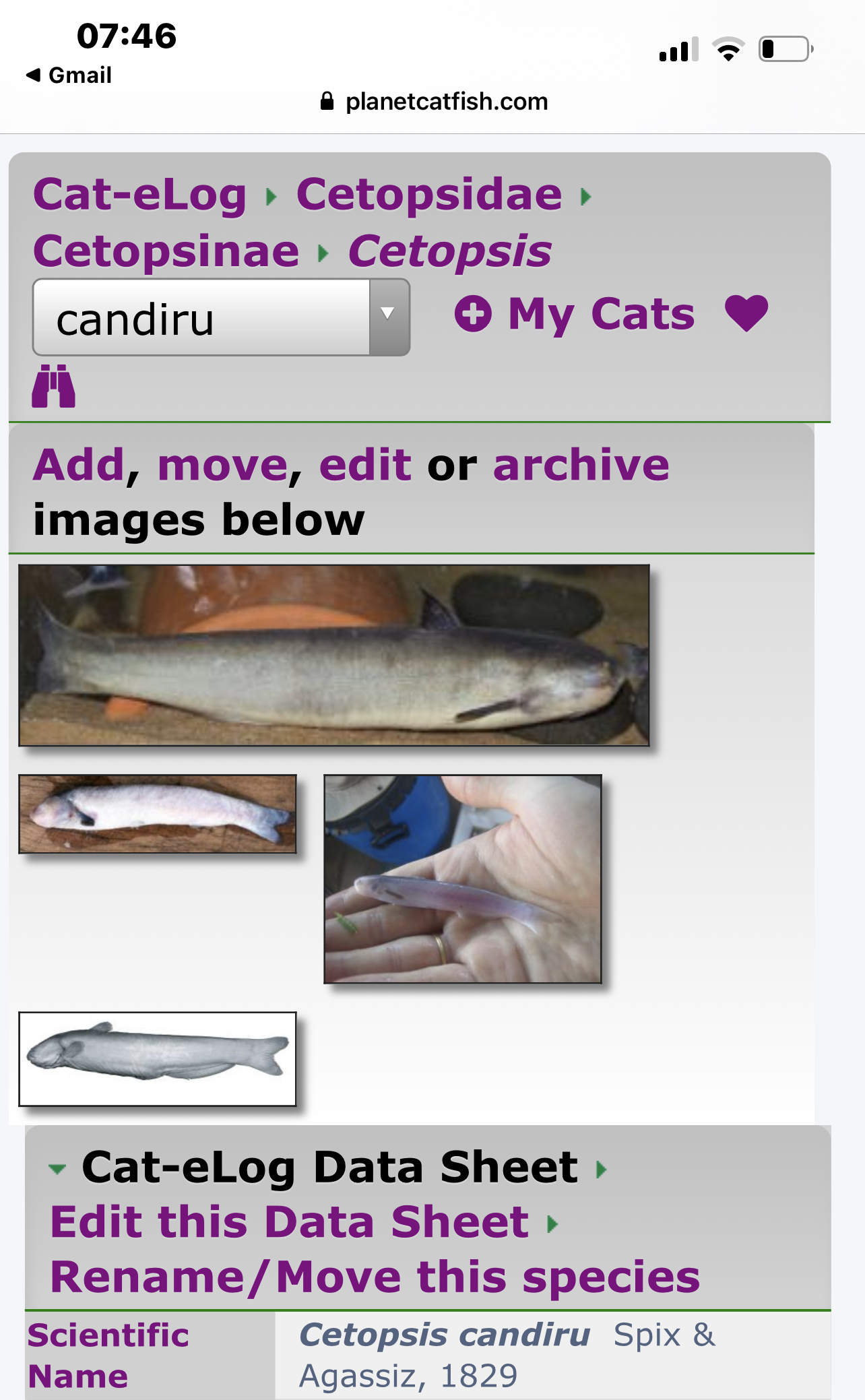Open Edit this Data Sheet
This screenshot has width=865, height=1400.
coord(290,1222)
